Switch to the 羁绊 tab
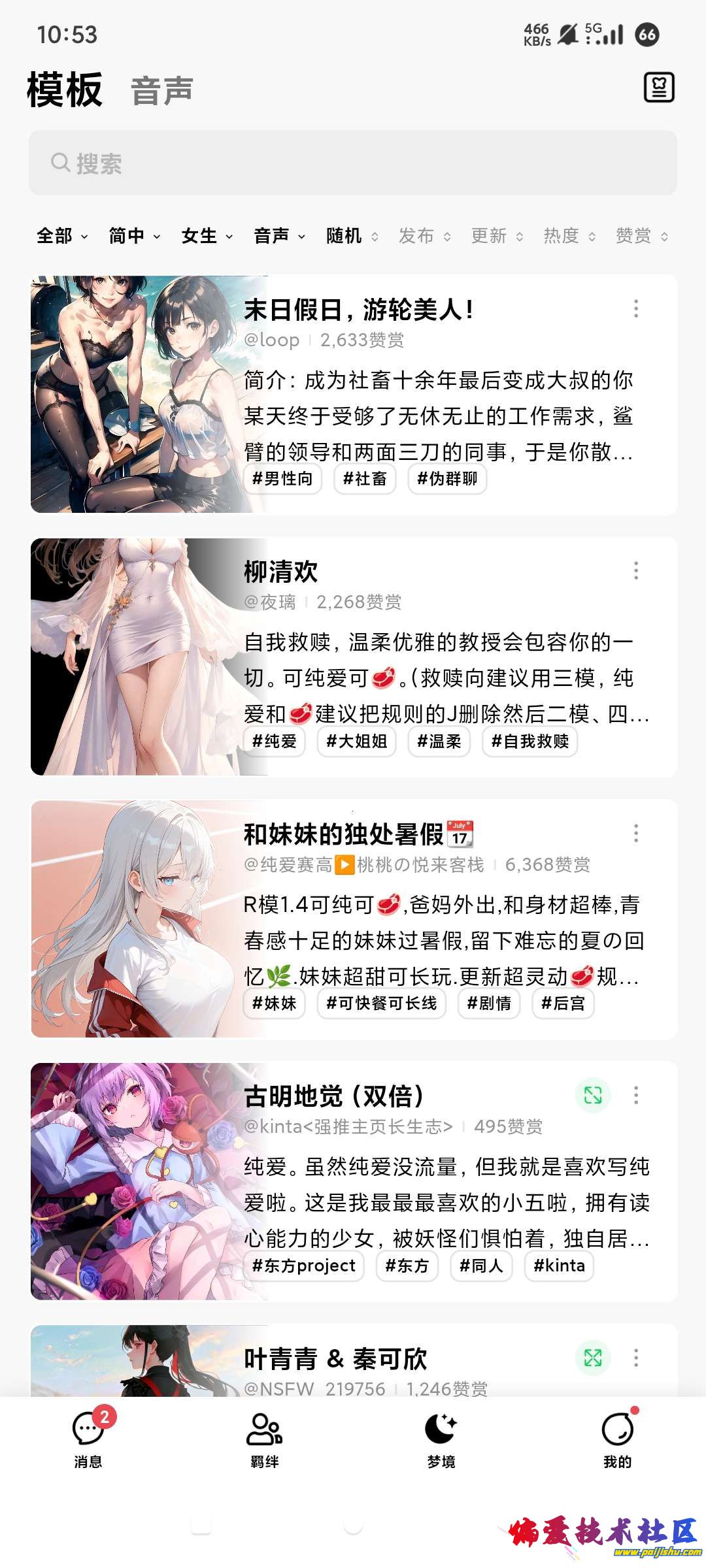This screenshot has width=706, height=1568. click(x=265, y=1437)
